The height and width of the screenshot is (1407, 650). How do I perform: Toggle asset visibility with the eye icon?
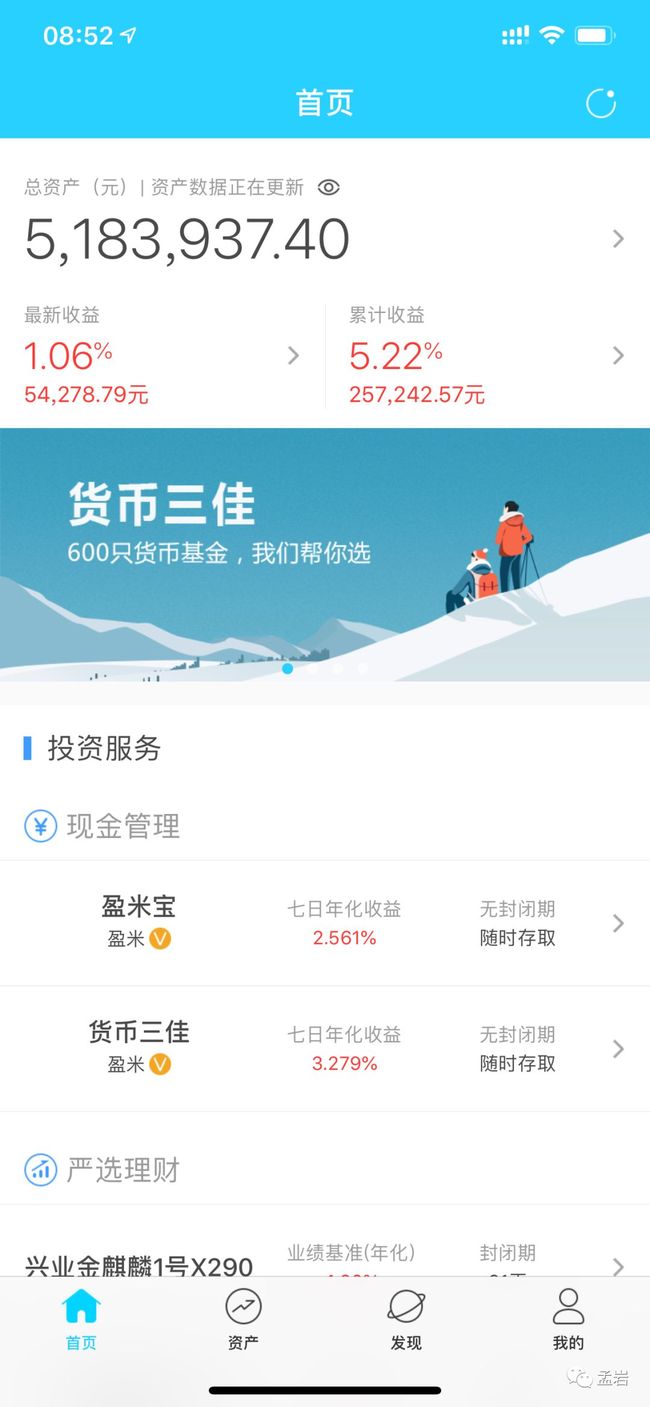pyautogui.click(x=329, y=187)
